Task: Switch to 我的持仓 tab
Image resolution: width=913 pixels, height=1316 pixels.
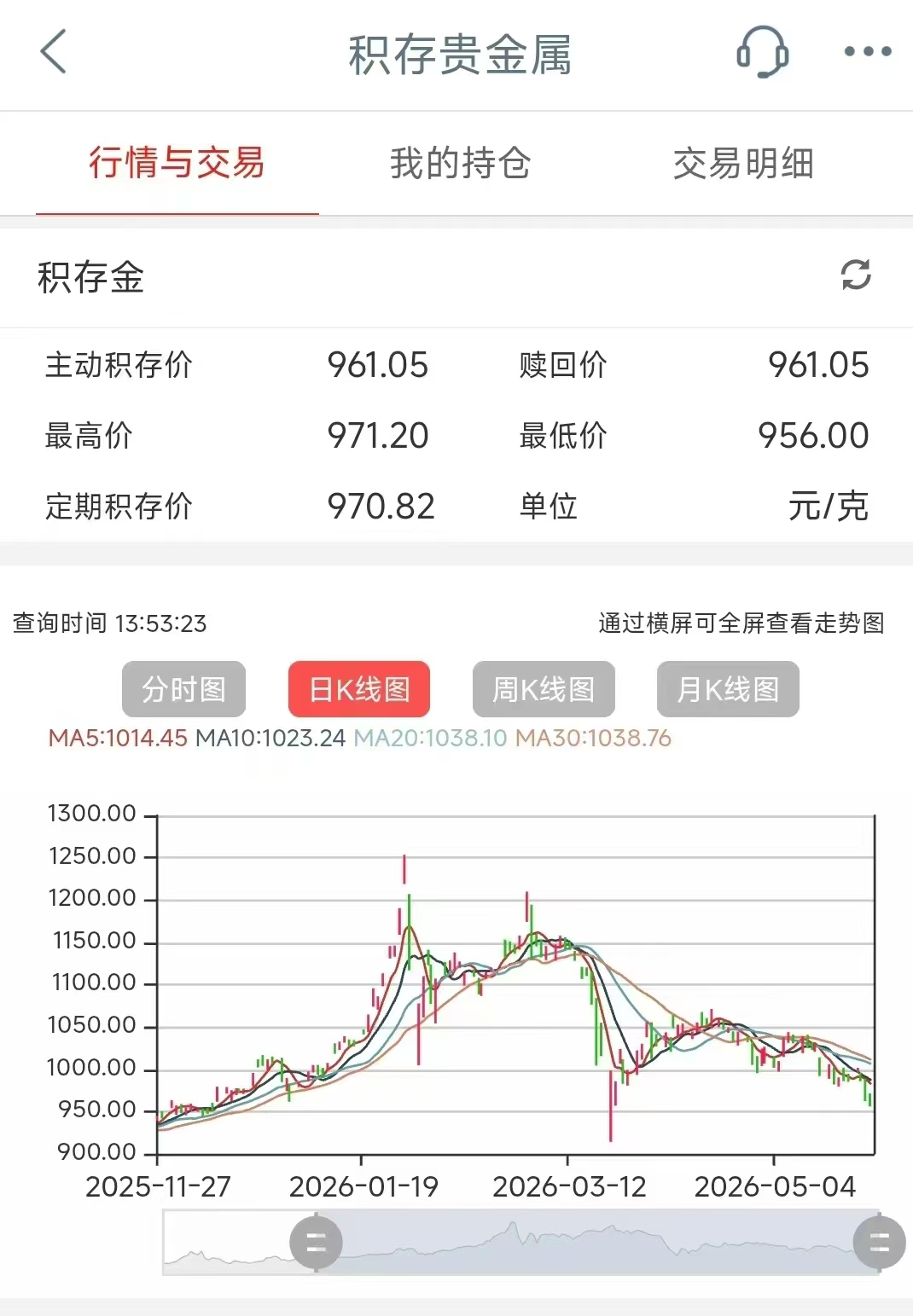Action: 461,163
